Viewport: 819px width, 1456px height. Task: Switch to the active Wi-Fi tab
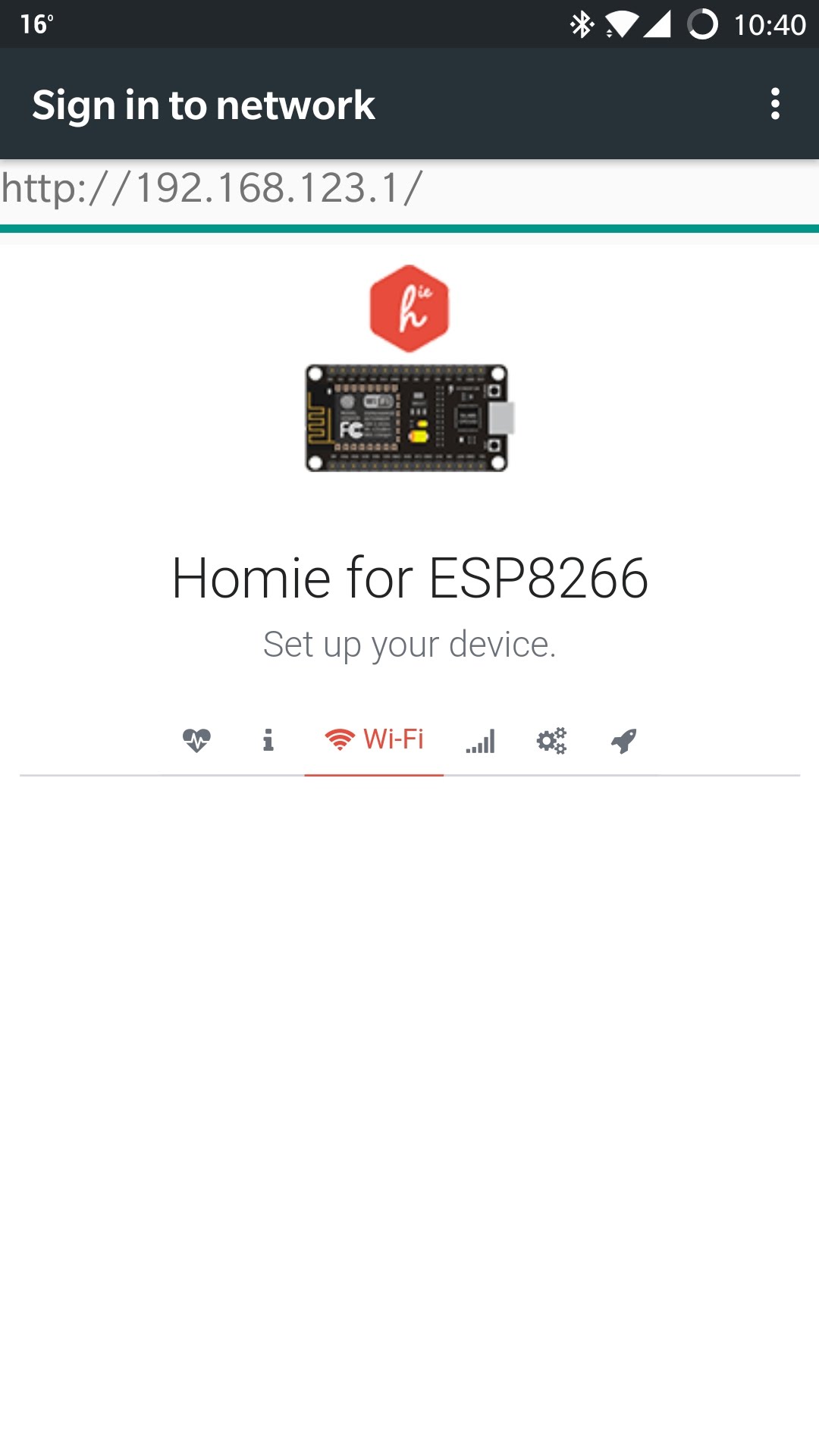(374, 741)
